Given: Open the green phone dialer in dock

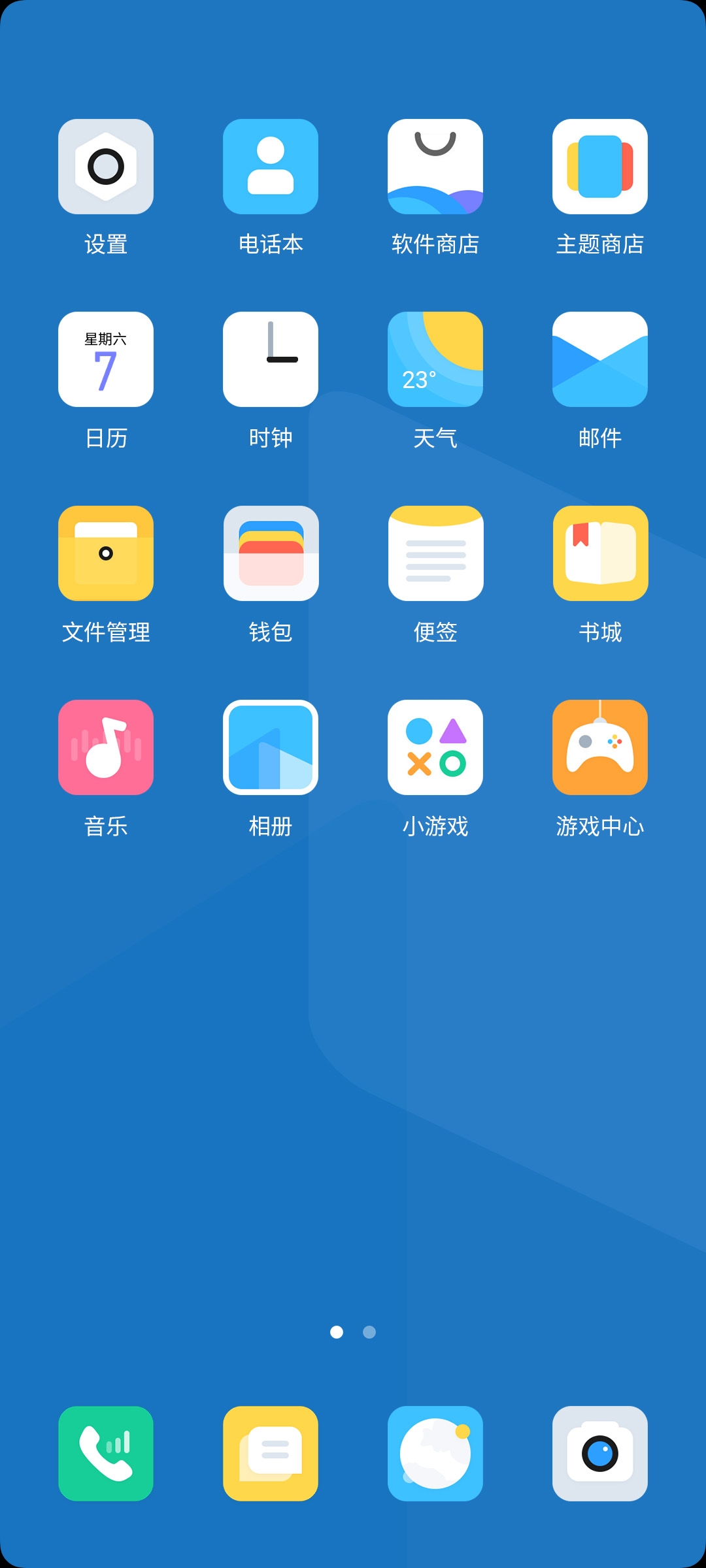Looking at the screenshot, I should click(x=106, y=1454).
